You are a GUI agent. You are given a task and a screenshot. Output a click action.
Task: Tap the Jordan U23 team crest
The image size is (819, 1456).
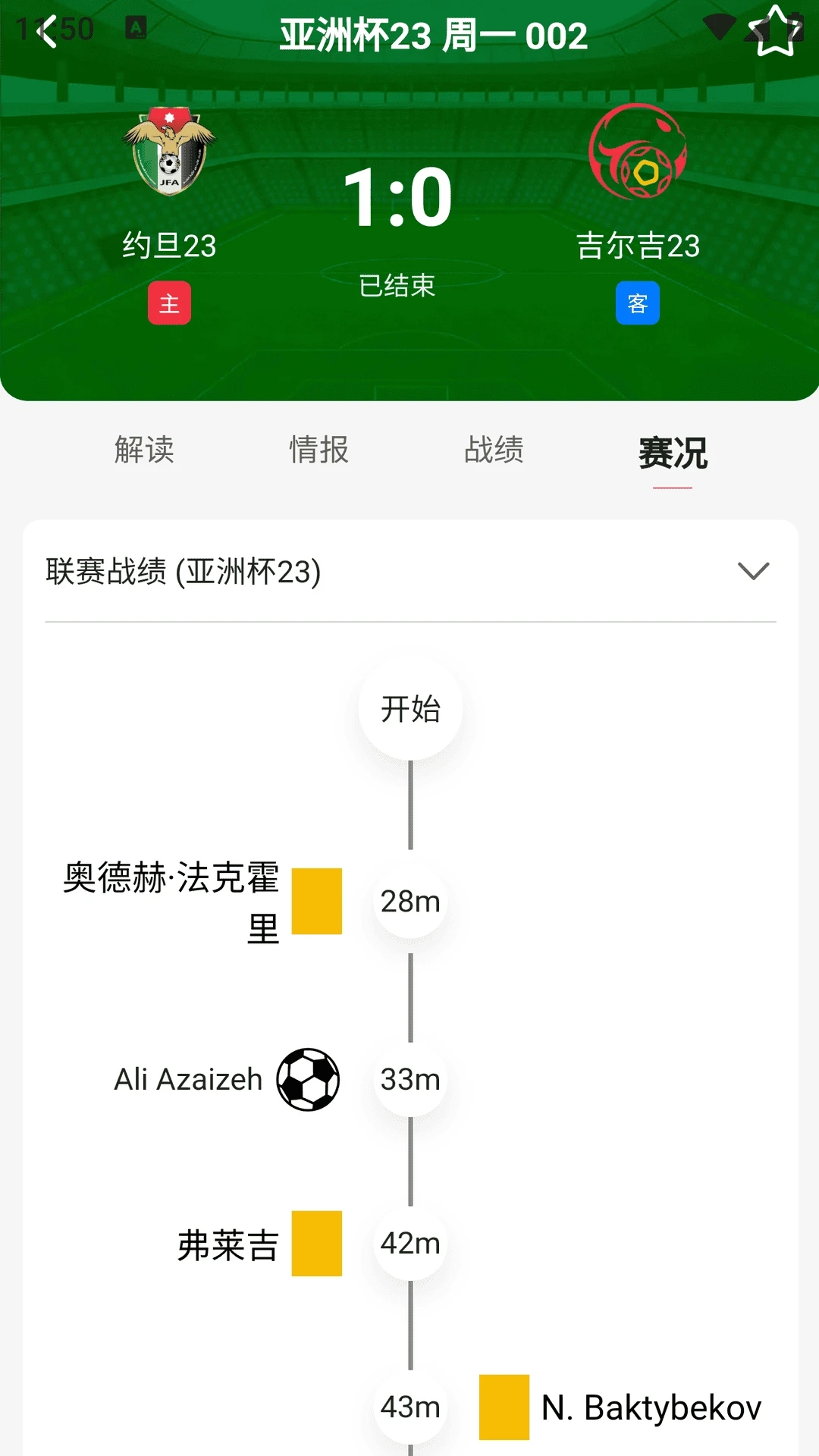169,152
